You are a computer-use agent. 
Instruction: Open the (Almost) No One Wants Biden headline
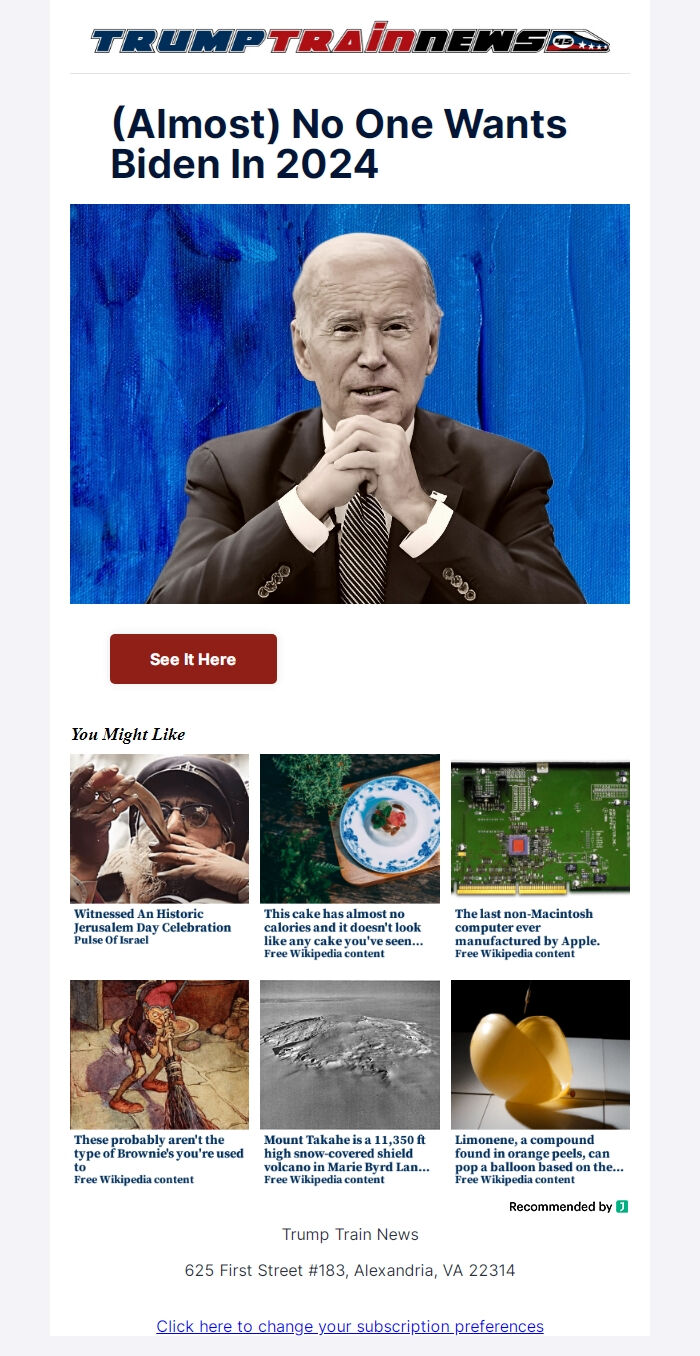[x=339, y=144]
